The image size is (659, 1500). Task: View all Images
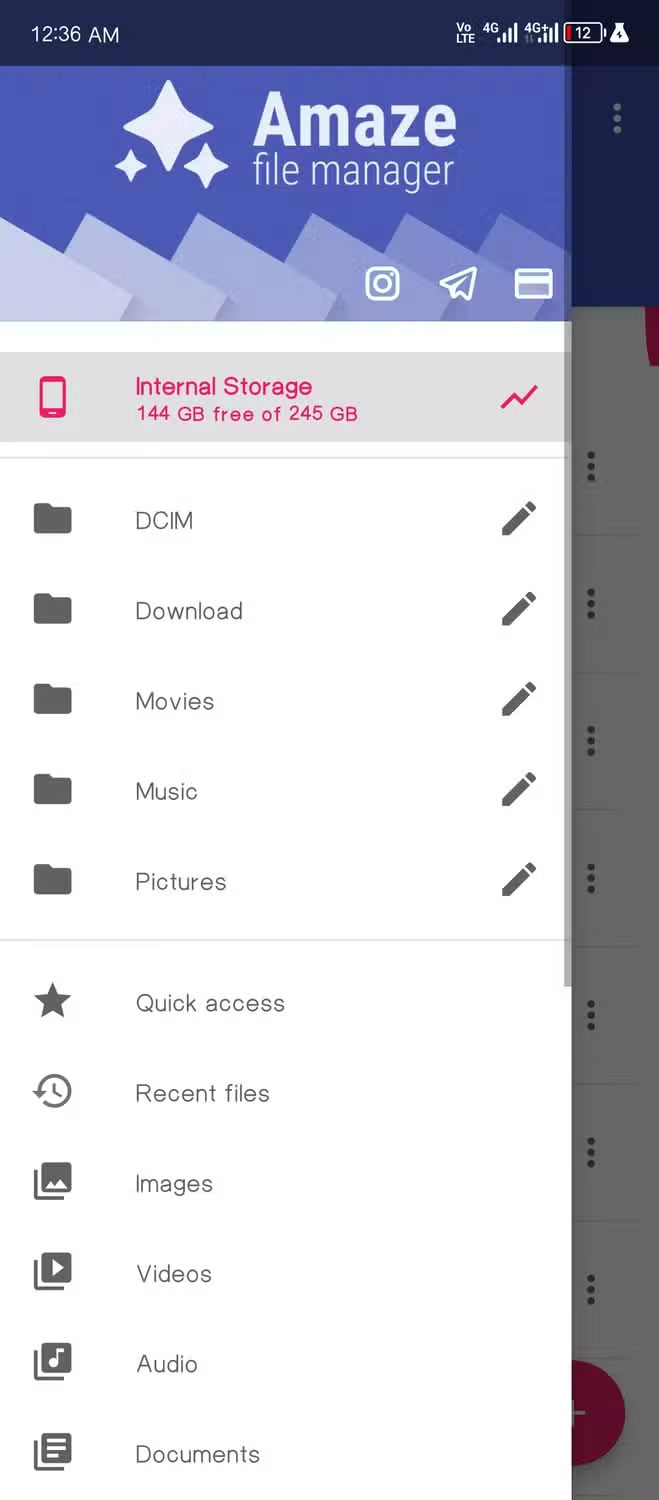174,1184
